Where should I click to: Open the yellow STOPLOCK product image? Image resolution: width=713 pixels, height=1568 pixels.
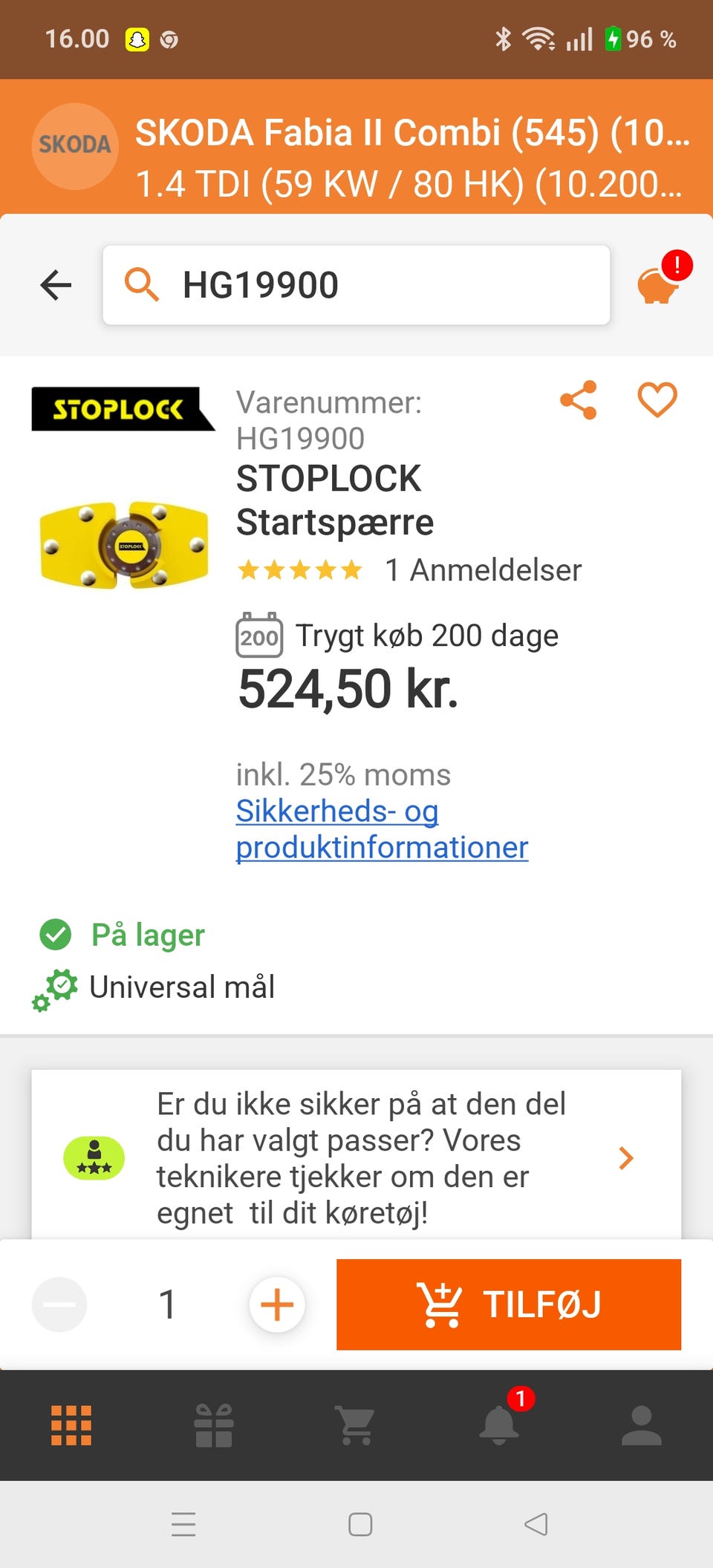(124, 544)
